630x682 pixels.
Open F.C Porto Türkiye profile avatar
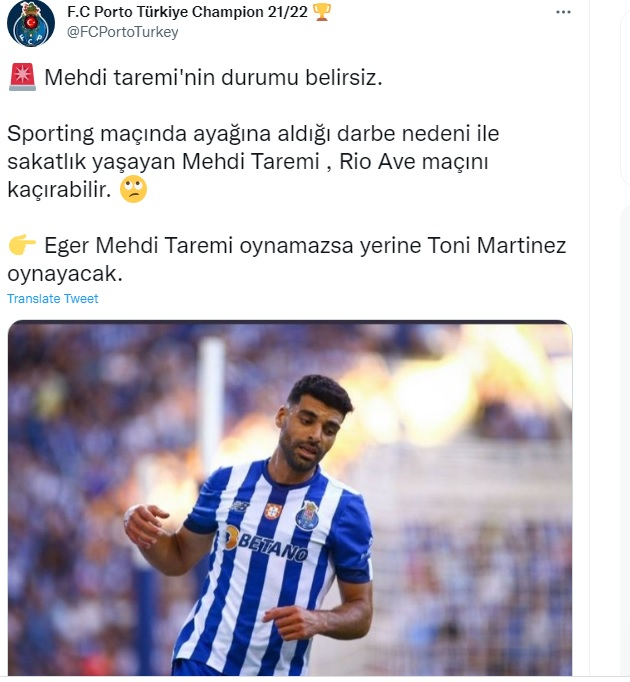pyautogui.click(x=30, y=24)
